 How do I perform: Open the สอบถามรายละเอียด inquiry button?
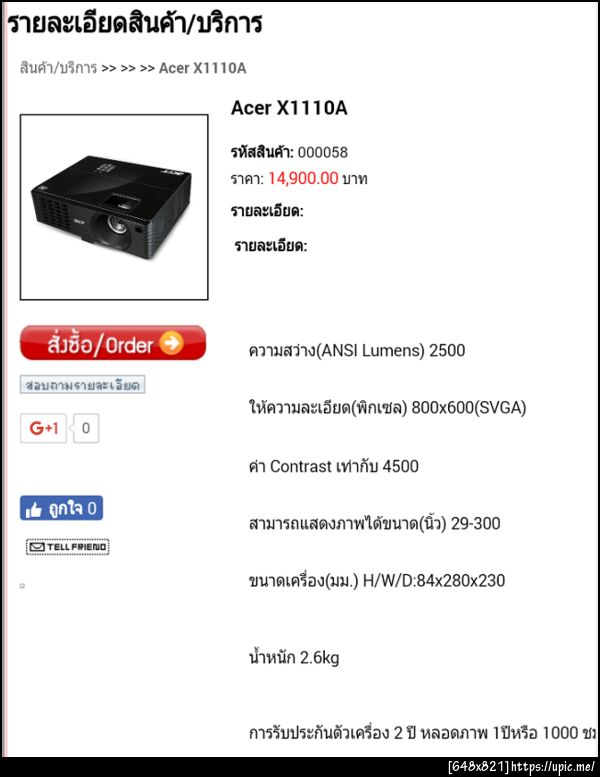coord(83,385)
